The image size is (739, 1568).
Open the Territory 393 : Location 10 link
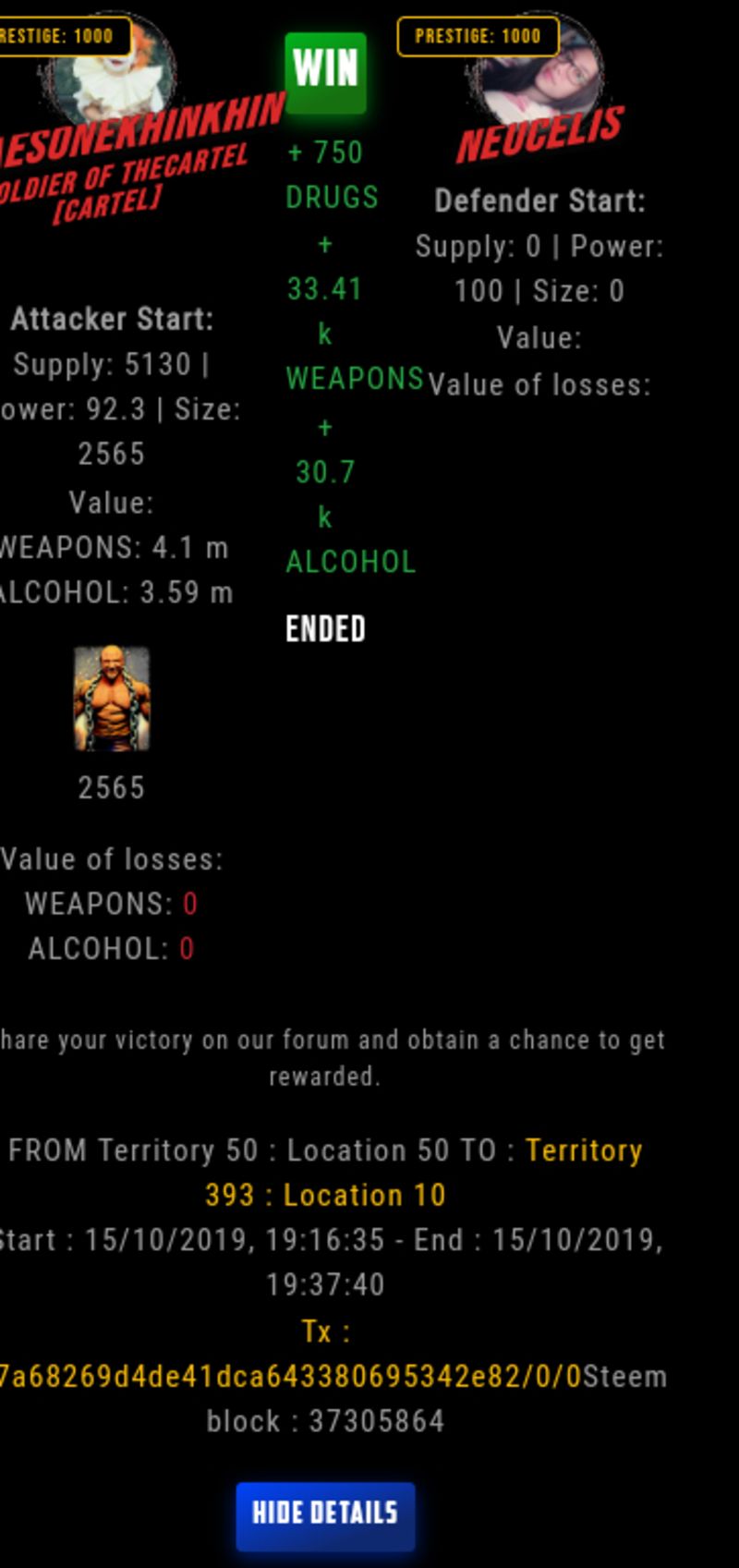coord(325,1195)
